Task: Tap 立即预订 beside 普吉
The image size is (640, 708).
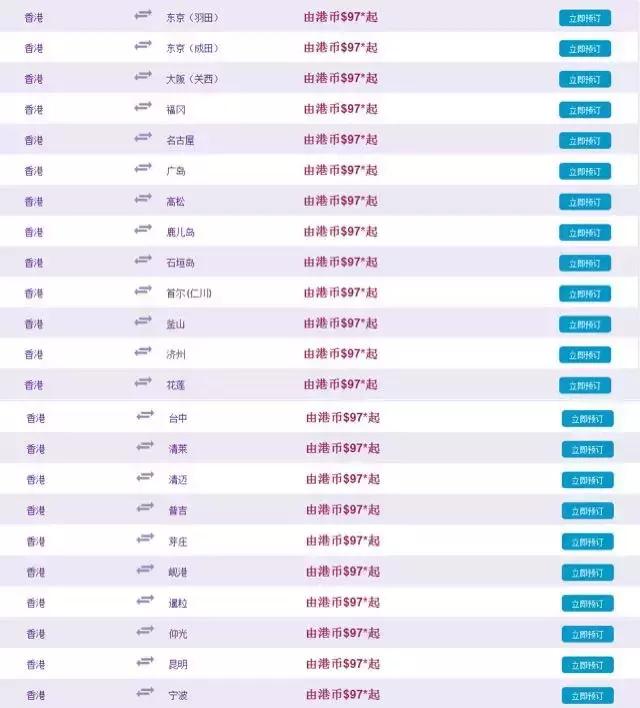Action: click(x=587, y=511)
